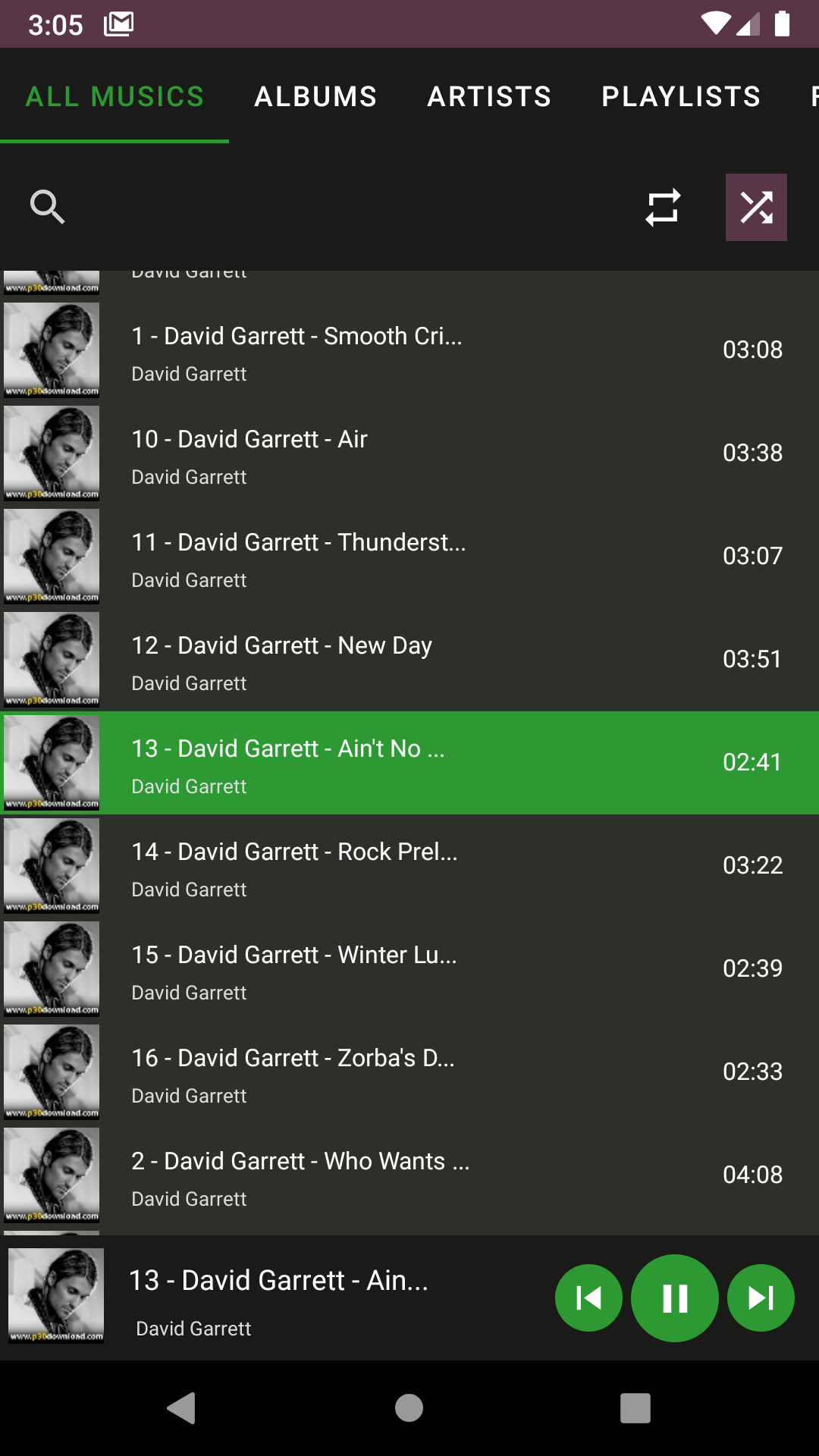Switch to the ALBUMS tab

[x=316, y=96]
